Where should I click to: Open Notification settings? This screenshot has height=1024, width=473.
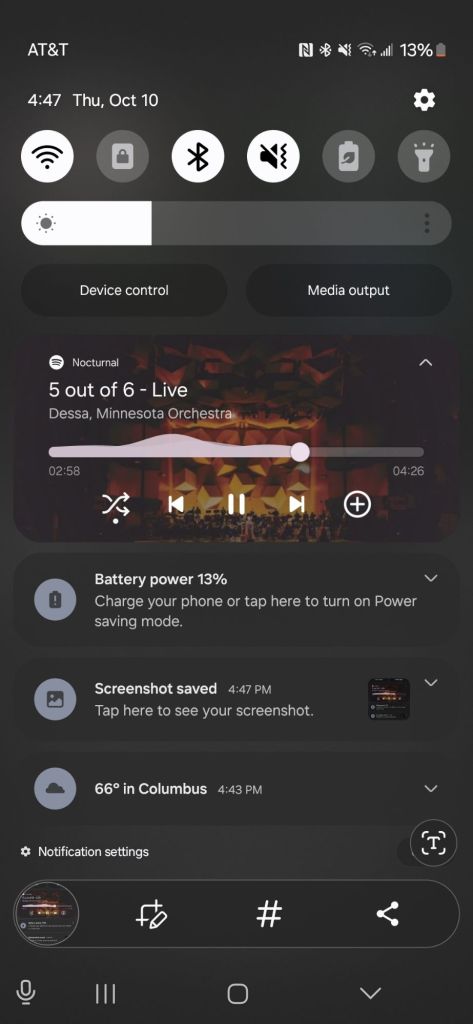(x=85, y=852)
